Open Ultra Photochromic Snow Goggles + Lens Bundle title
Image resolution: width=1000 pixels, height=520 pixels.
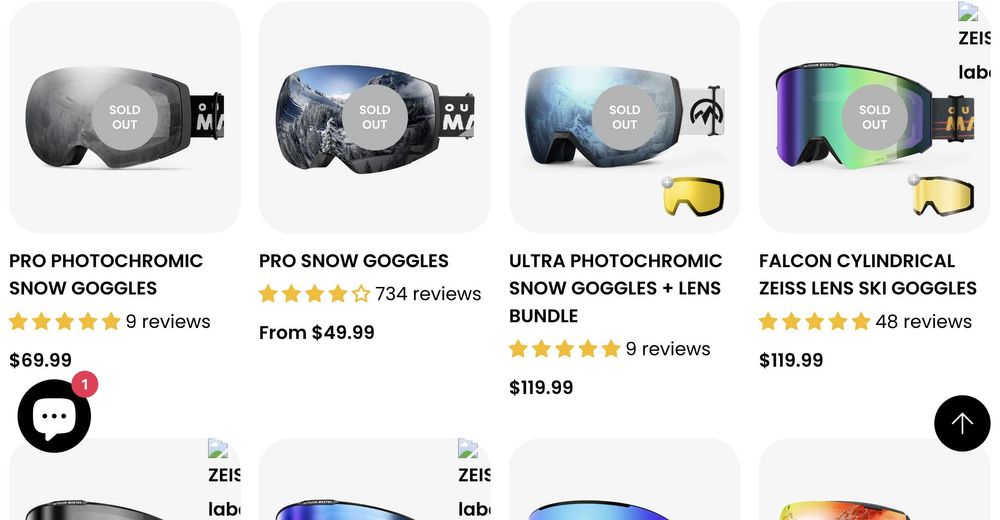[x=615, y=288]
